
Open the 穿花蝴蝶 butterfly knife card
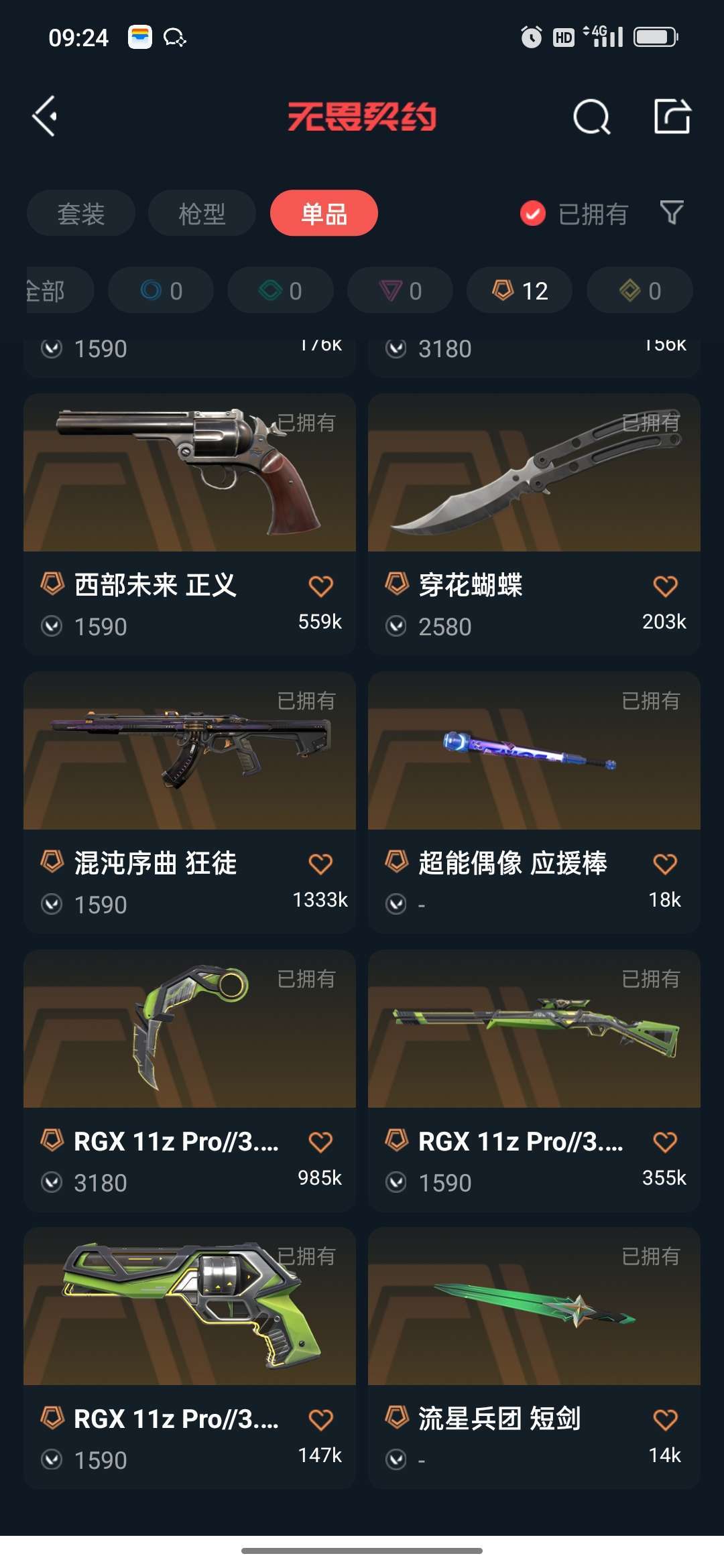(534, 474)
